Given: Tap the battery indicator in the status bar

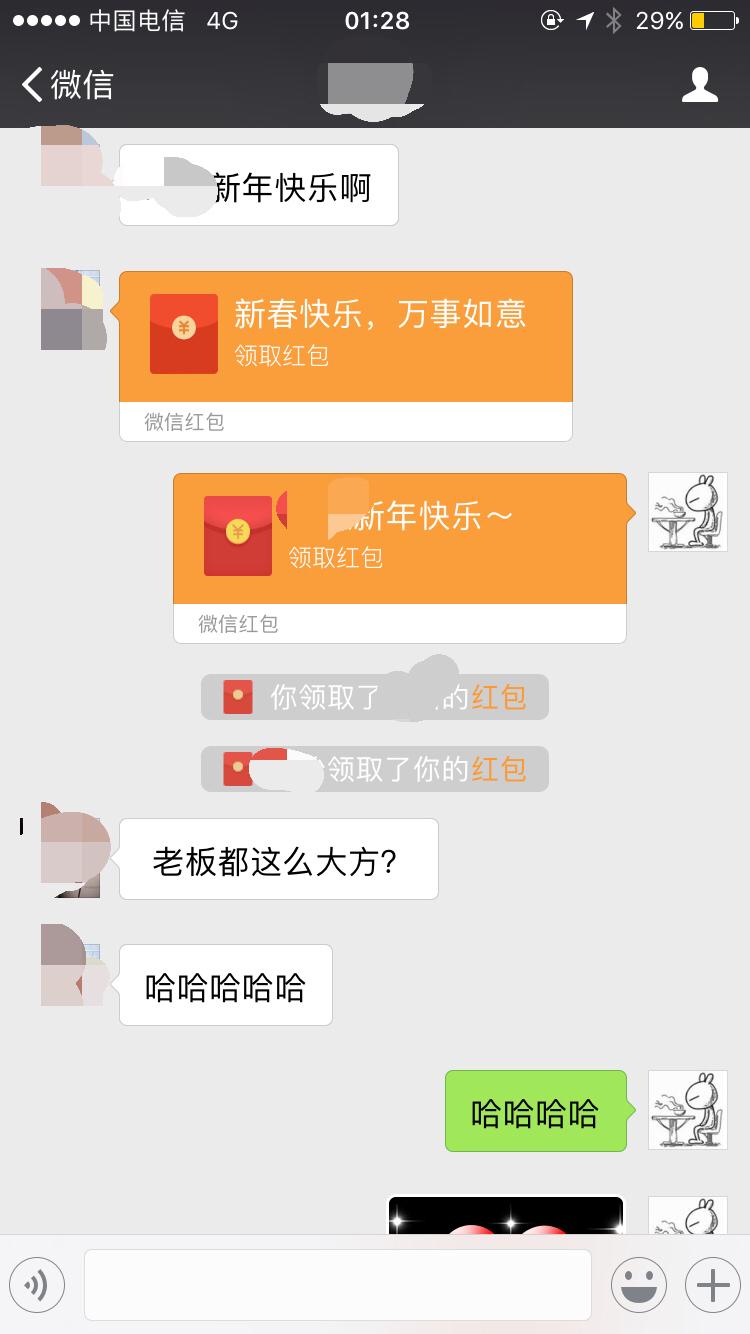Looking at the screenshot, I should pyautogui.click(x=713, y=20).
